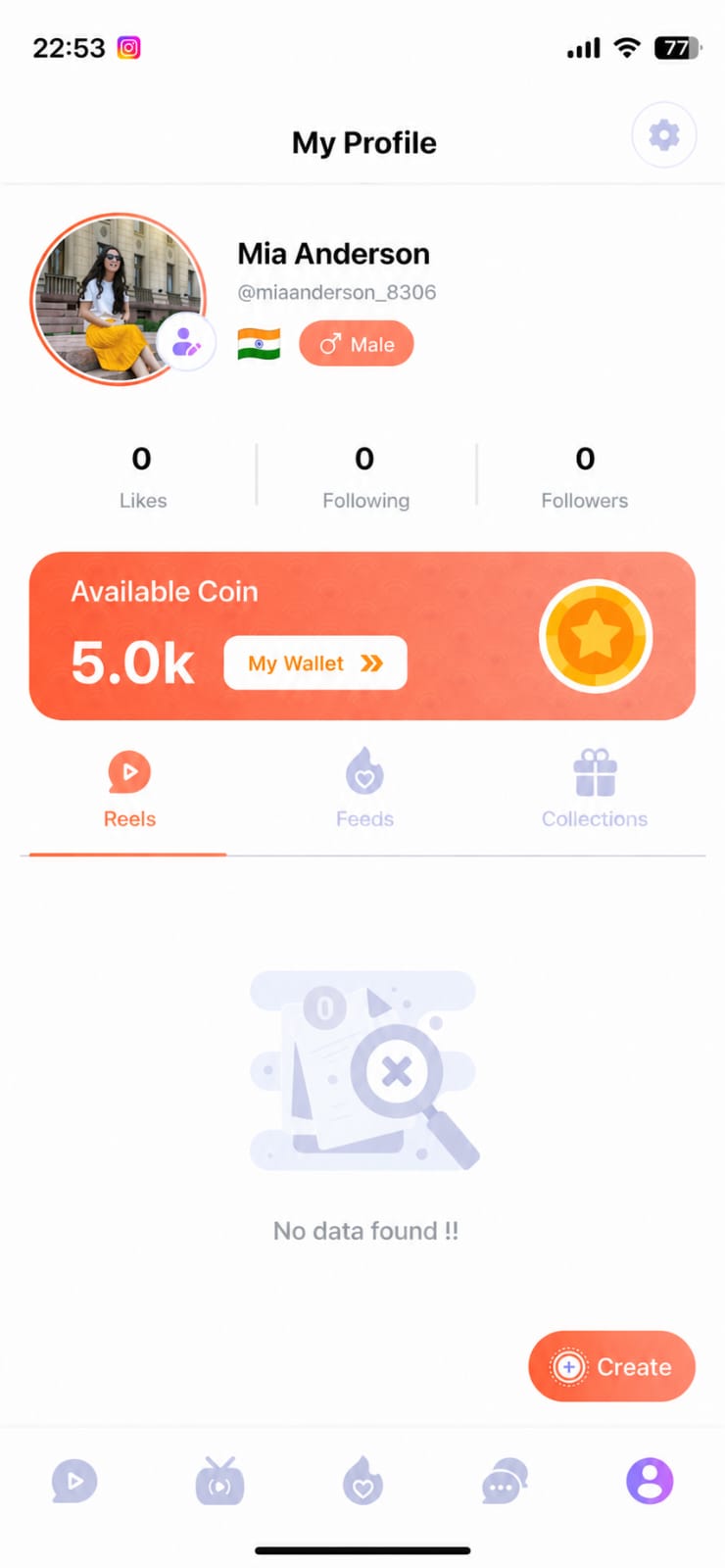
Task: Tap the edit profile badge on avatar
Action: [186, 342]
